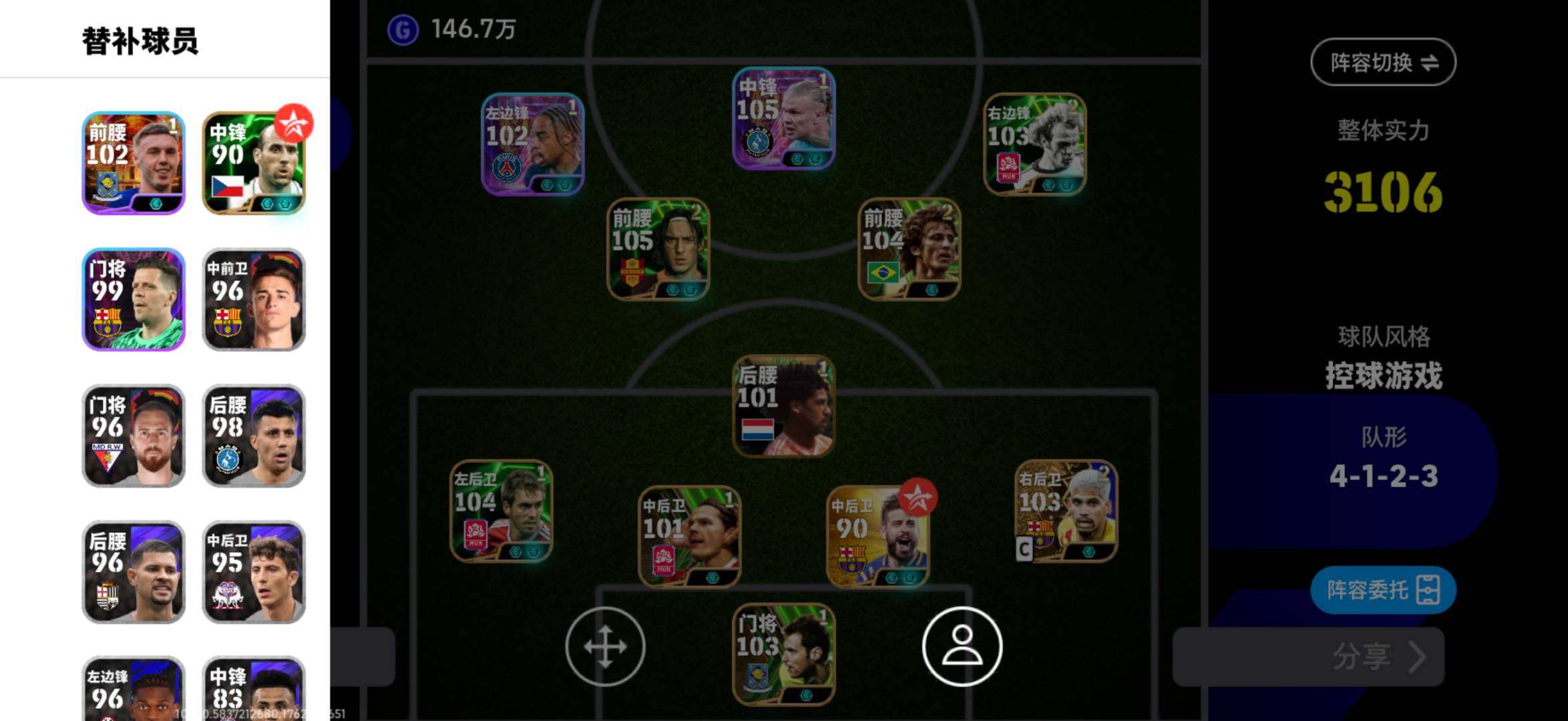Viewport: 1568px width, 721px height.
Task: Pick the 中后卫 101 defender card
Action: tap(690, 536)
